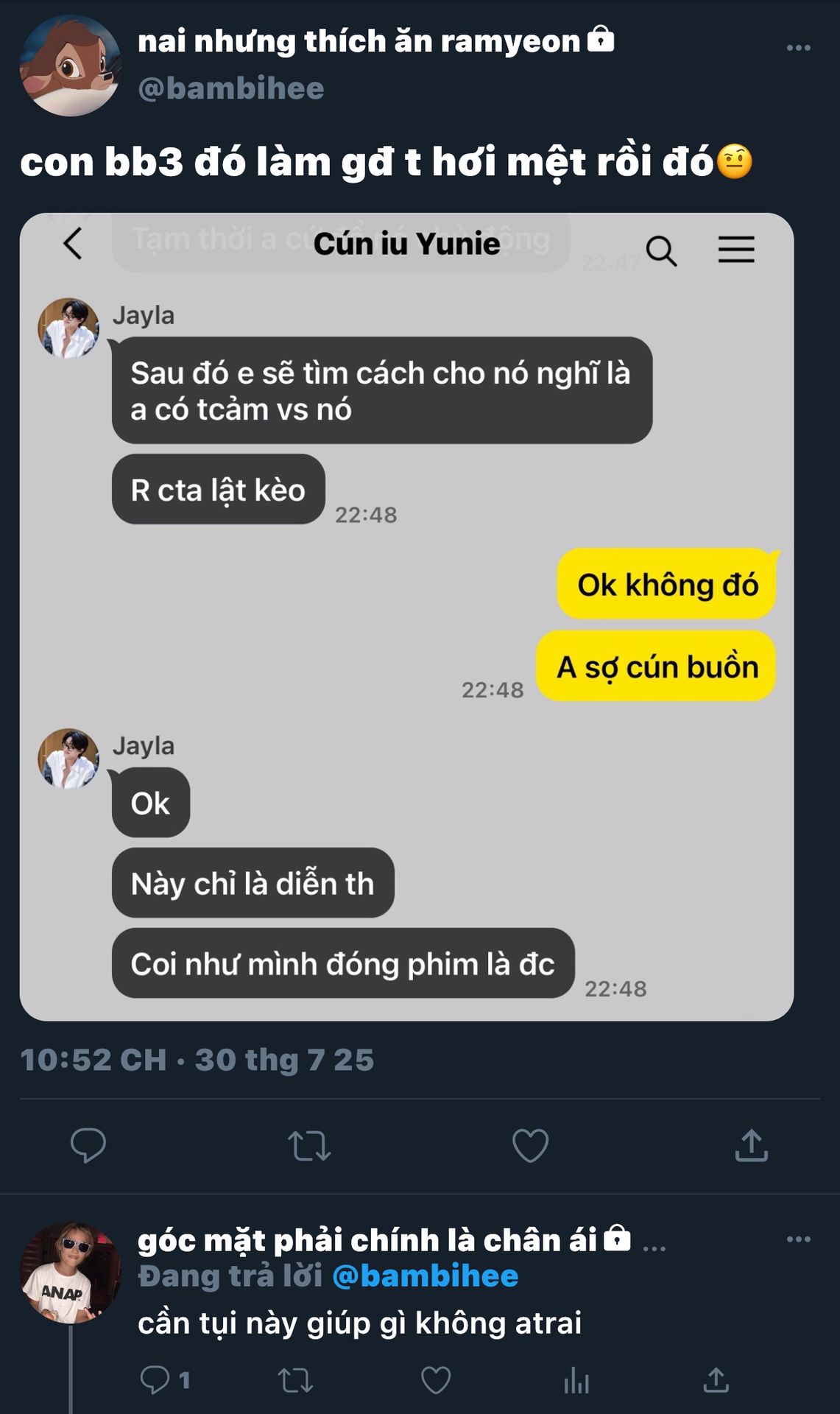Open the overflow menu on bambihee's tweet
840x1414 pixels.
pyautogui.click(x=798, y=48)
